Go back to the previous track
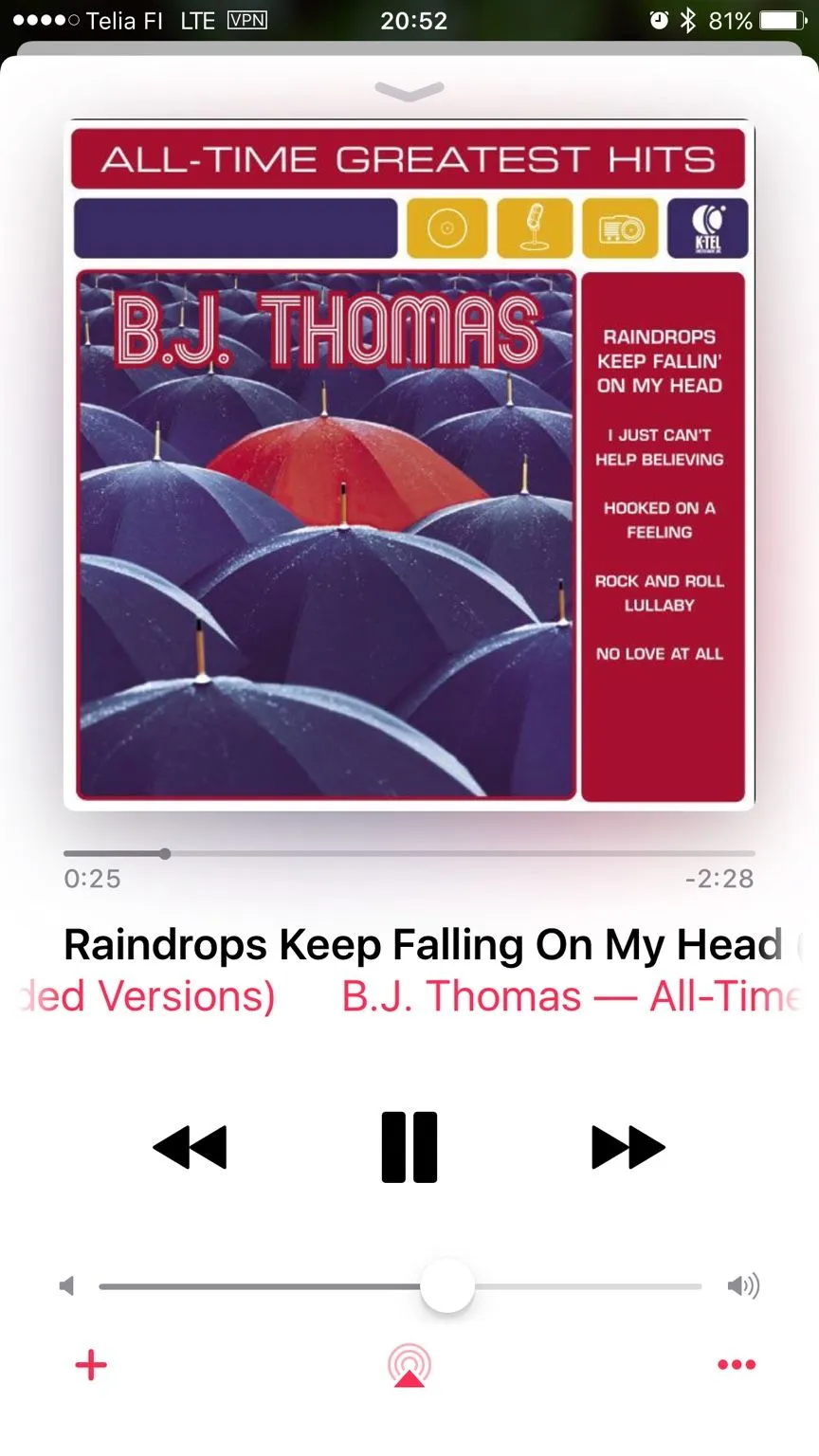This screenshot has width=819, height=1456. pos(191,1147)
